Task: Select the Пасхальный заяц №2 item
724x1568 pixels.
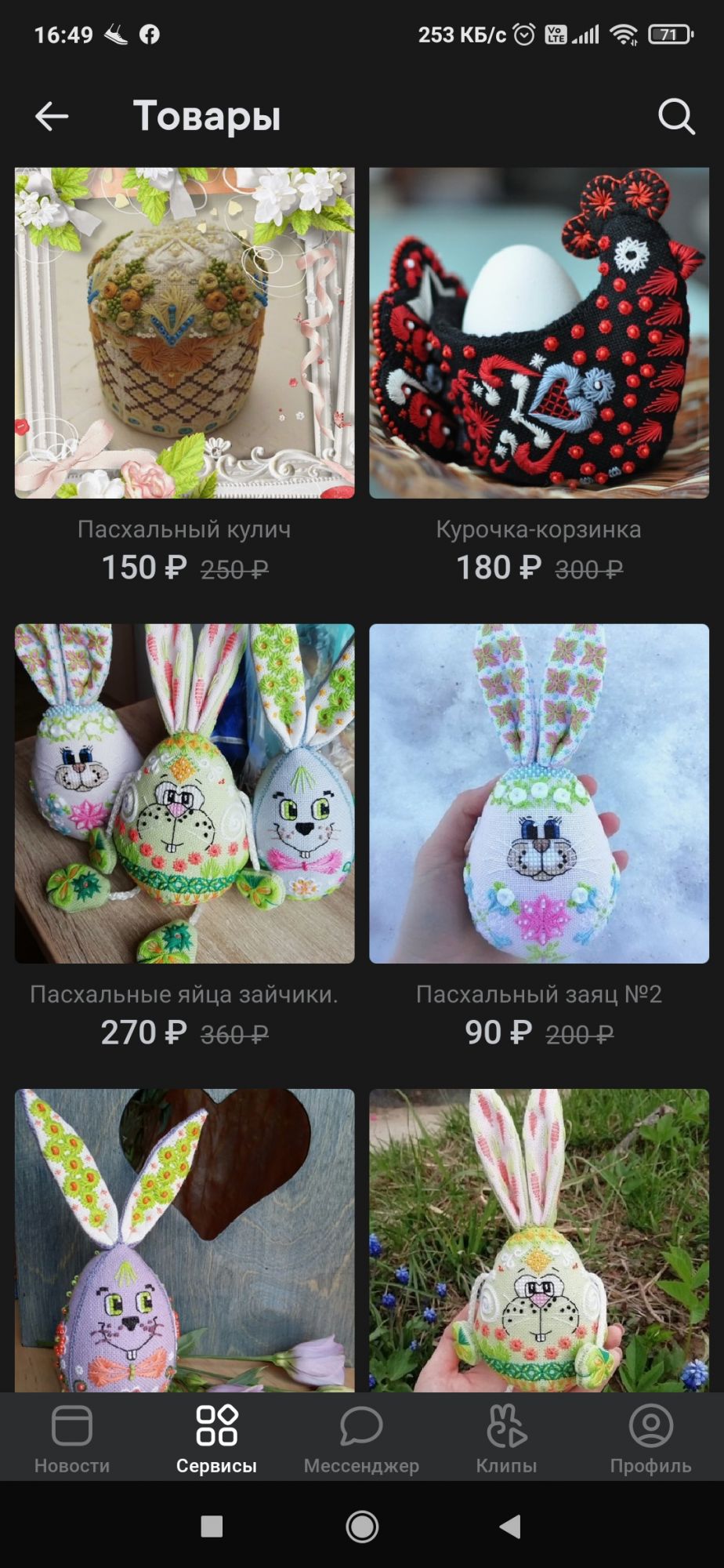Action: tap(539, 793)
